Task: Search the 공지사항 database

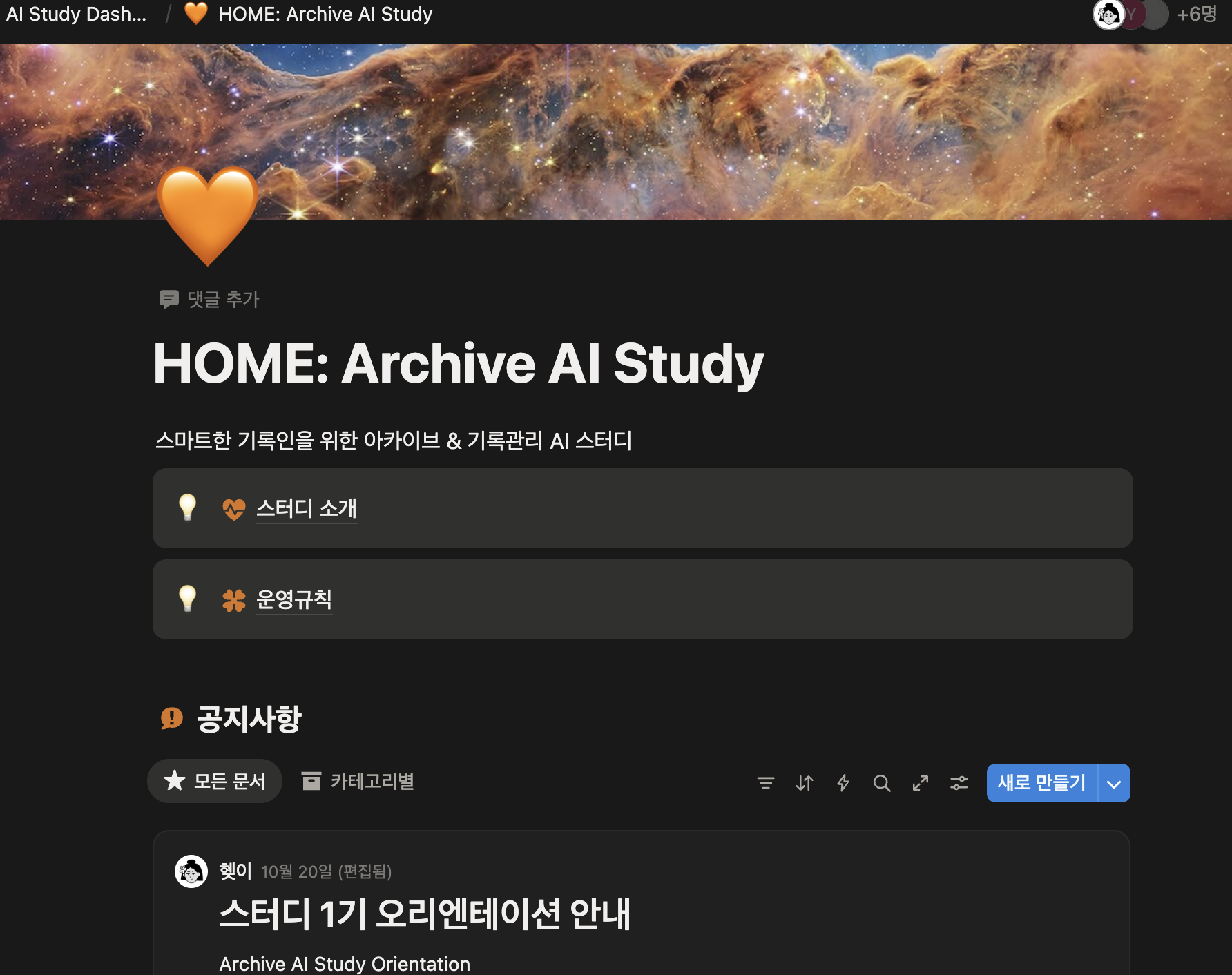Action: click(881, 783)
